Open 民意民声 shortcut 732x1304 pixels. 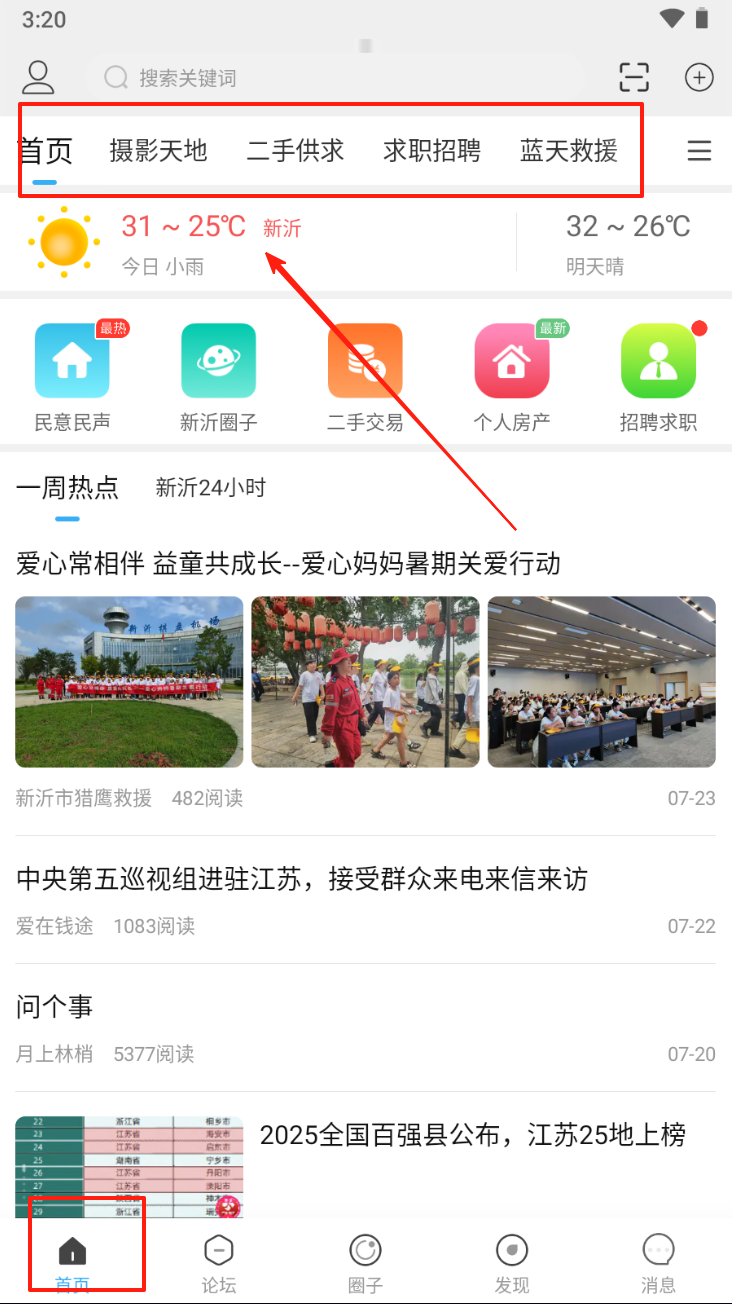click(x=72, y=377)
